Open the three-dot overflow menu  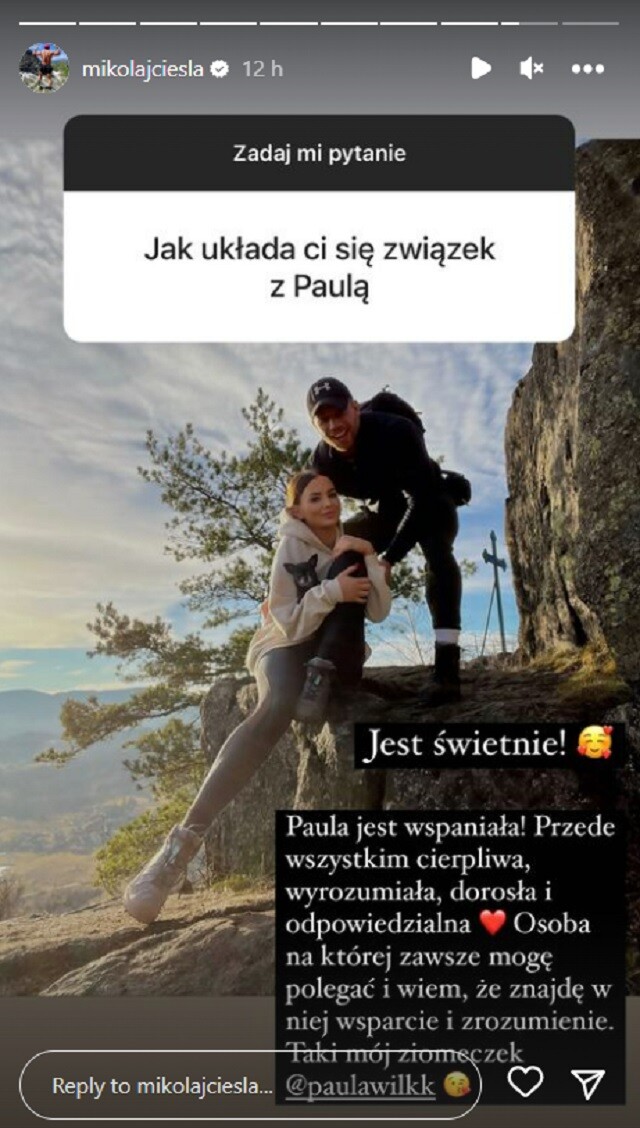[x=588, y=69]
